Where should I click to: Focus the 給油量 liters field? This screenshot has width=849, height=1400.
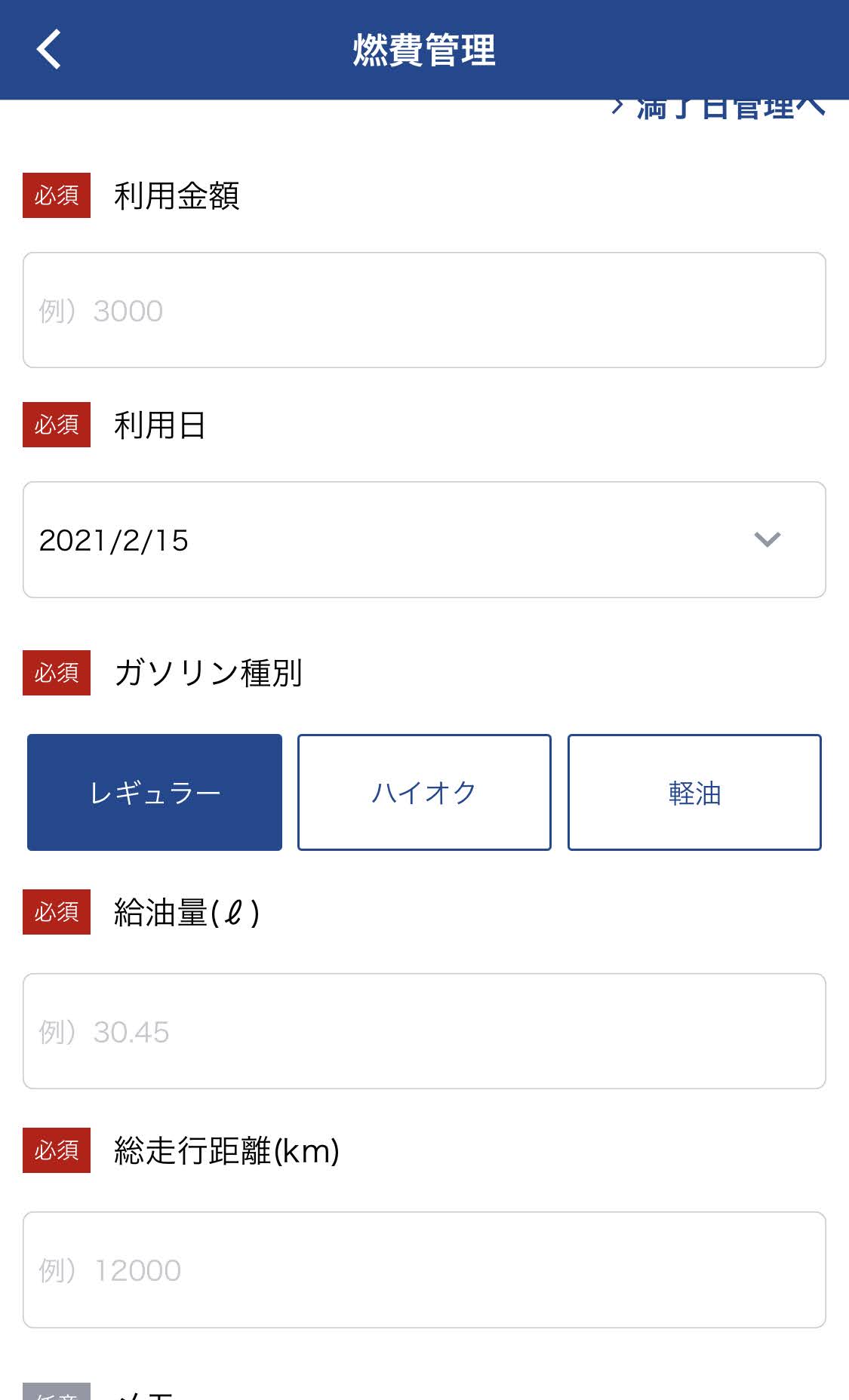point(424,1031)
